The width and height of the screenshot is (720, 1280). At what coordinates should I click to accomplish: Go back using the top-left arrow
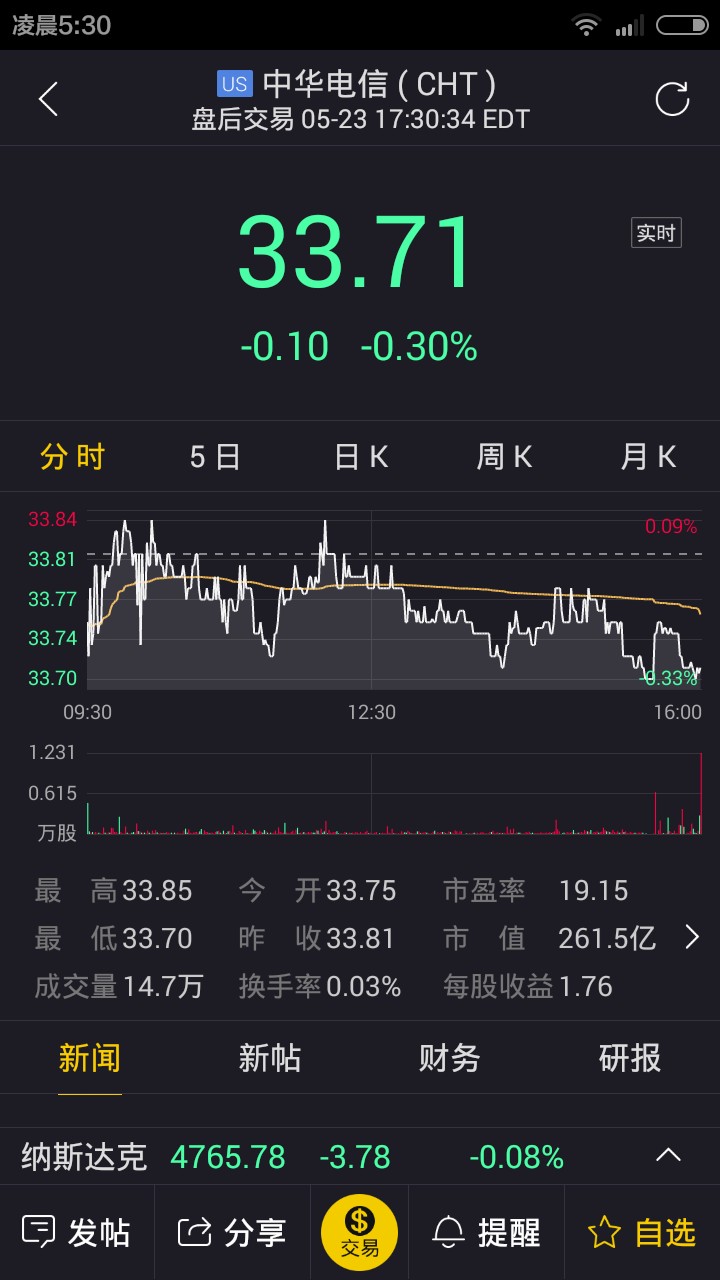(x=48, y=99)
